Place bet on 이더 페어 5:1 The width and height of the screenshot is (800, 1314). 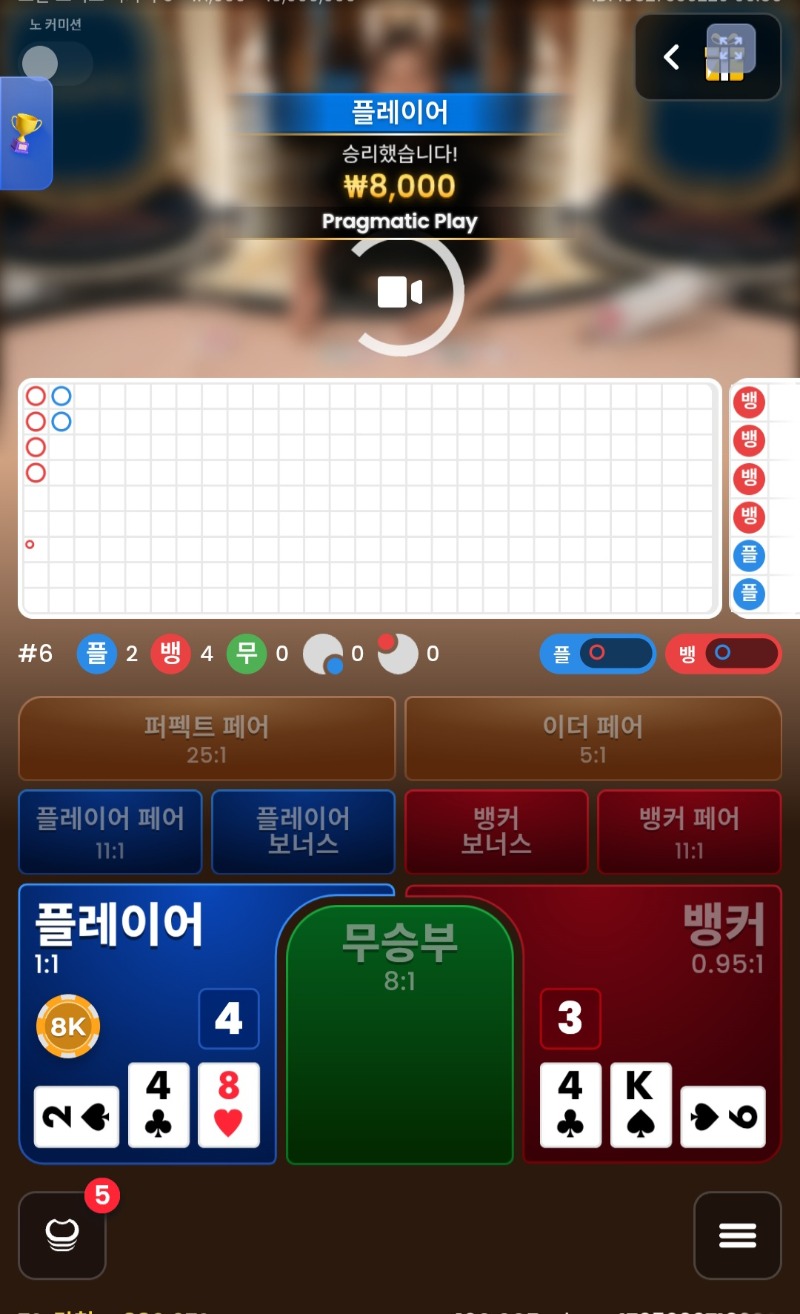point(592,739)
